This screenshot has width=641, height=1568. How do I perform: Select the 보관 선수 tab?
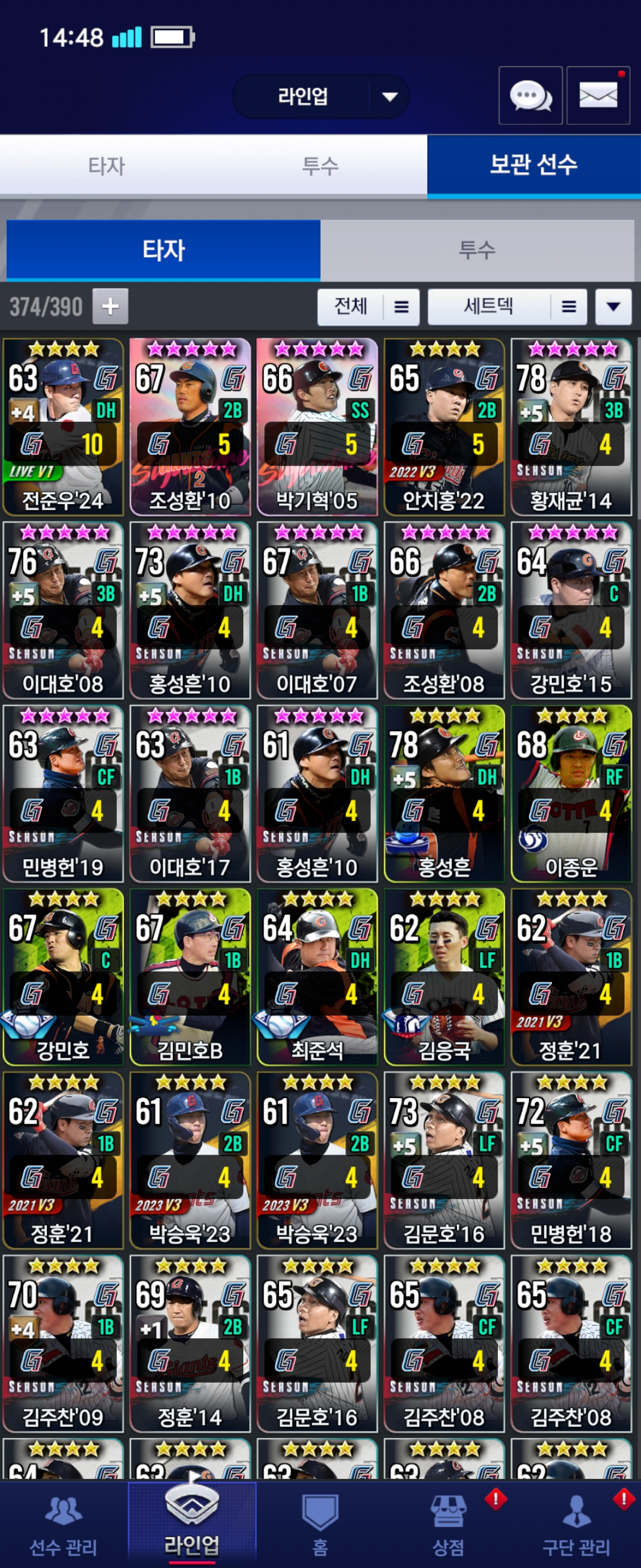point(534,166)
